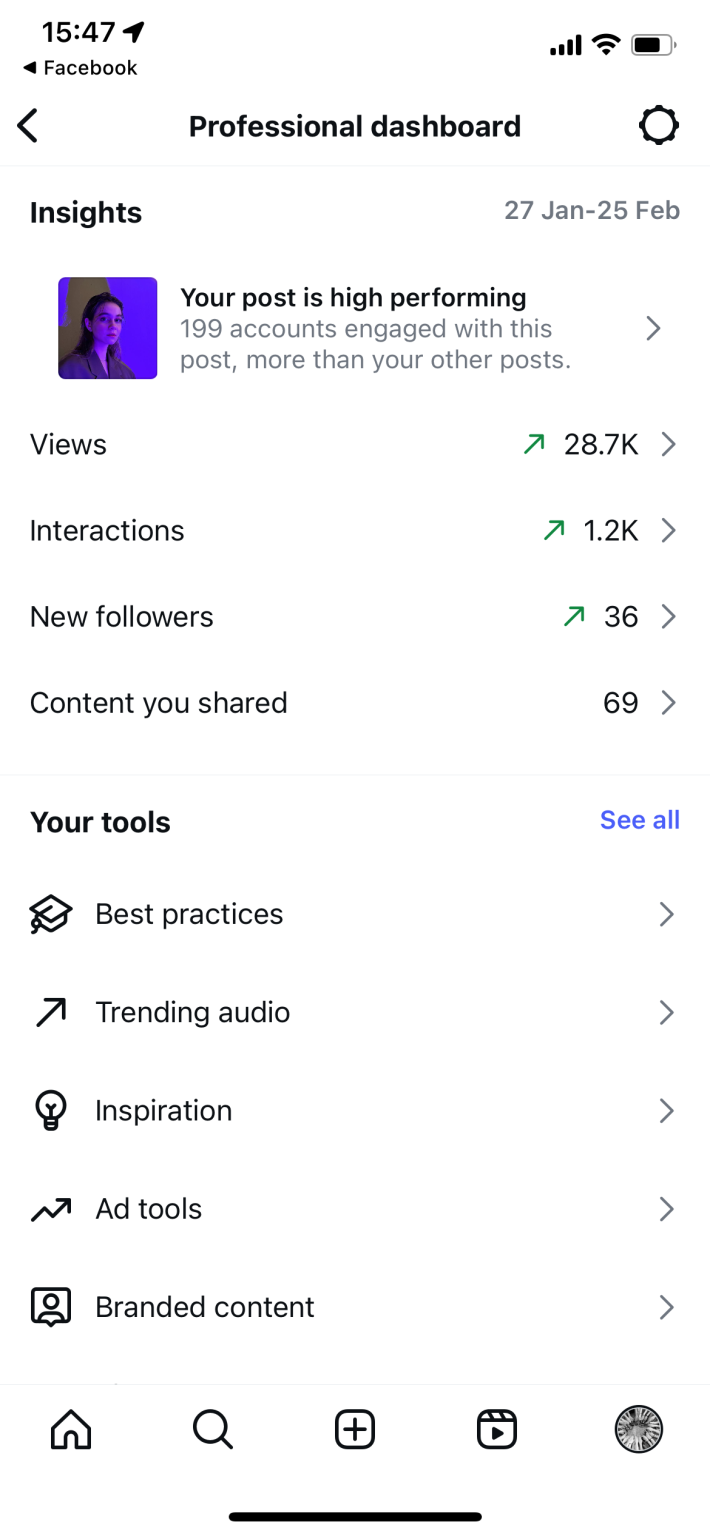The height and width of the screenshot is (1536, 710).
Task: Open Content you shared
Action: [x=355, y=702]
